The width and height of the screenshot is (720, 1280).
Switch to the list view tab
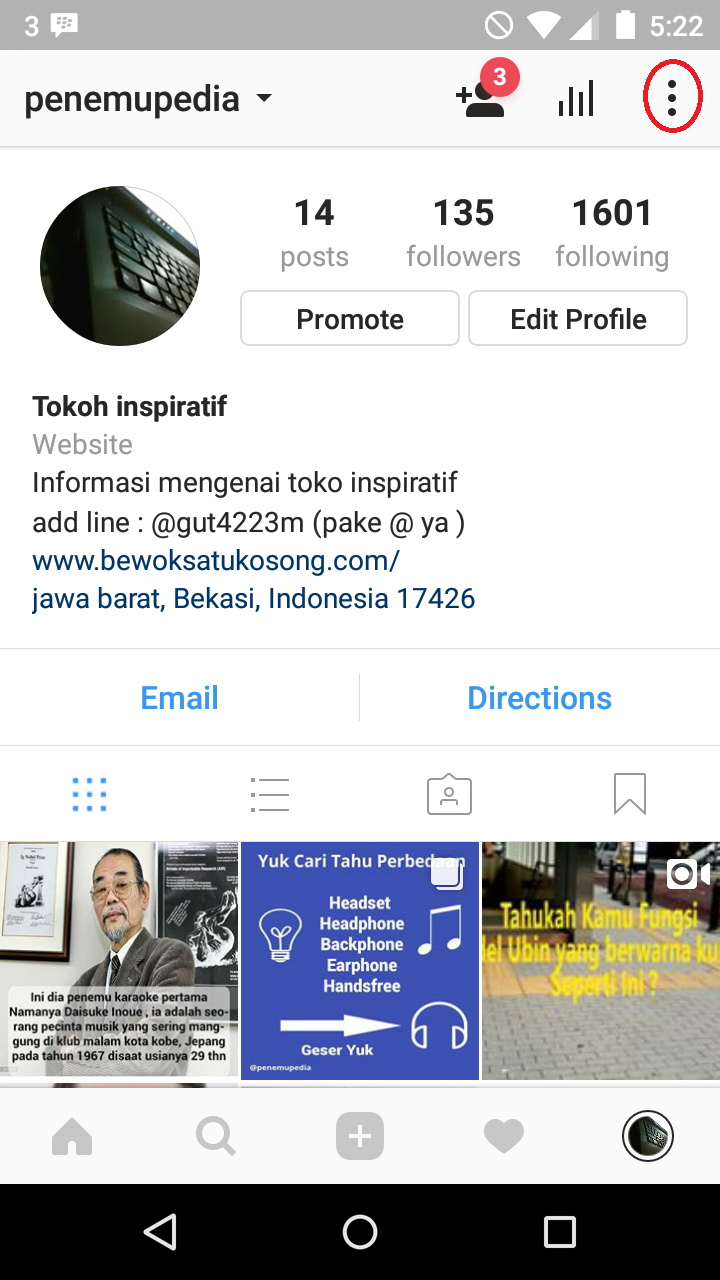pos(270,794)
